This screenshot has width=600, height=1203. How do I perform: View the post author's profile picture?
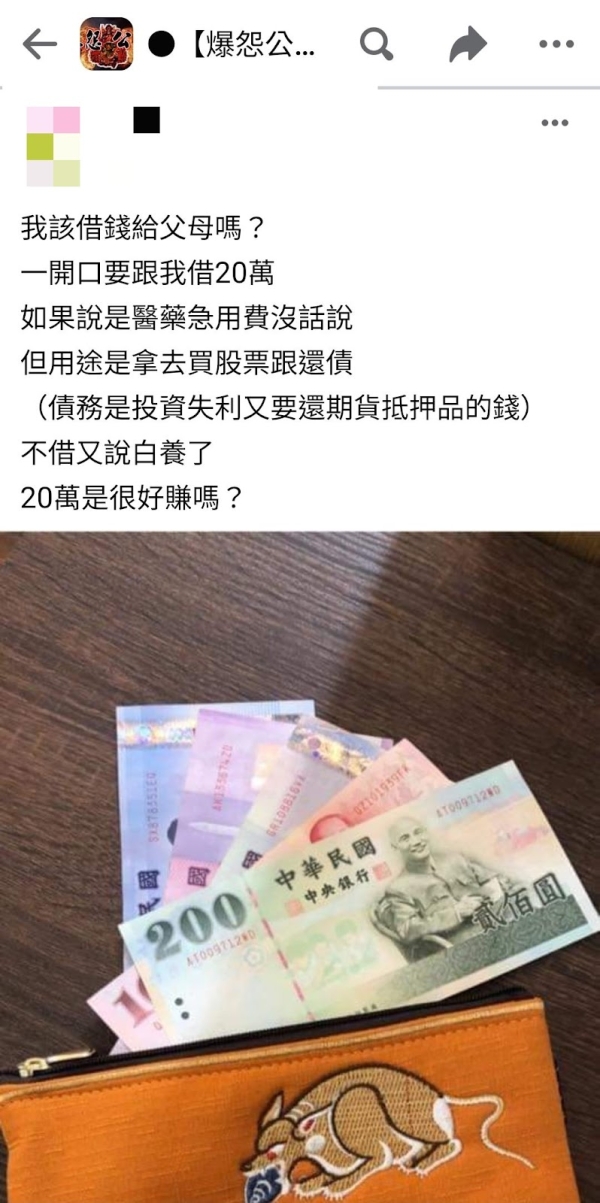[x=53, y=147]
